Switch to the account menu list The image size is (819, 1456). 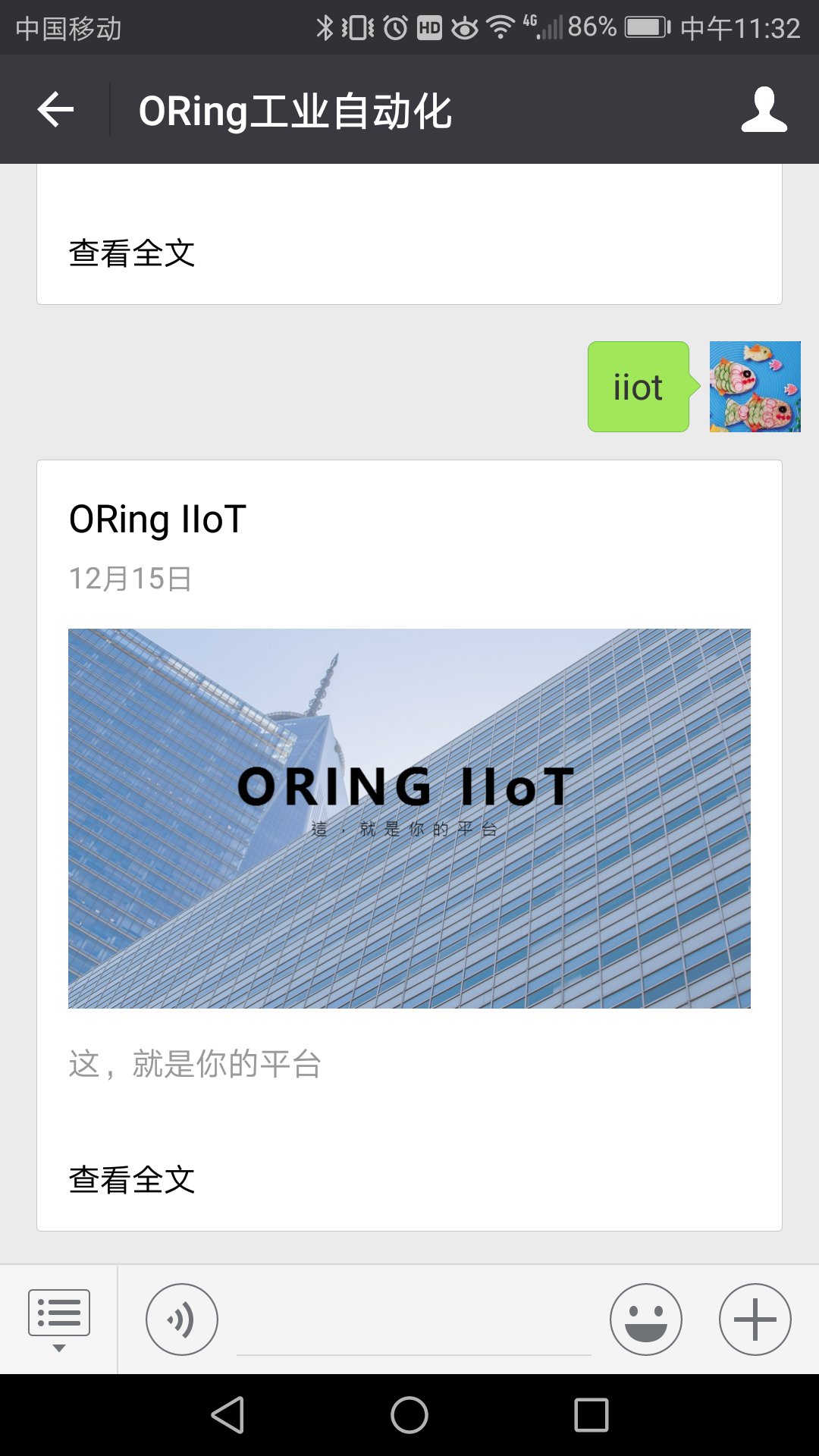click(59, 1319)
